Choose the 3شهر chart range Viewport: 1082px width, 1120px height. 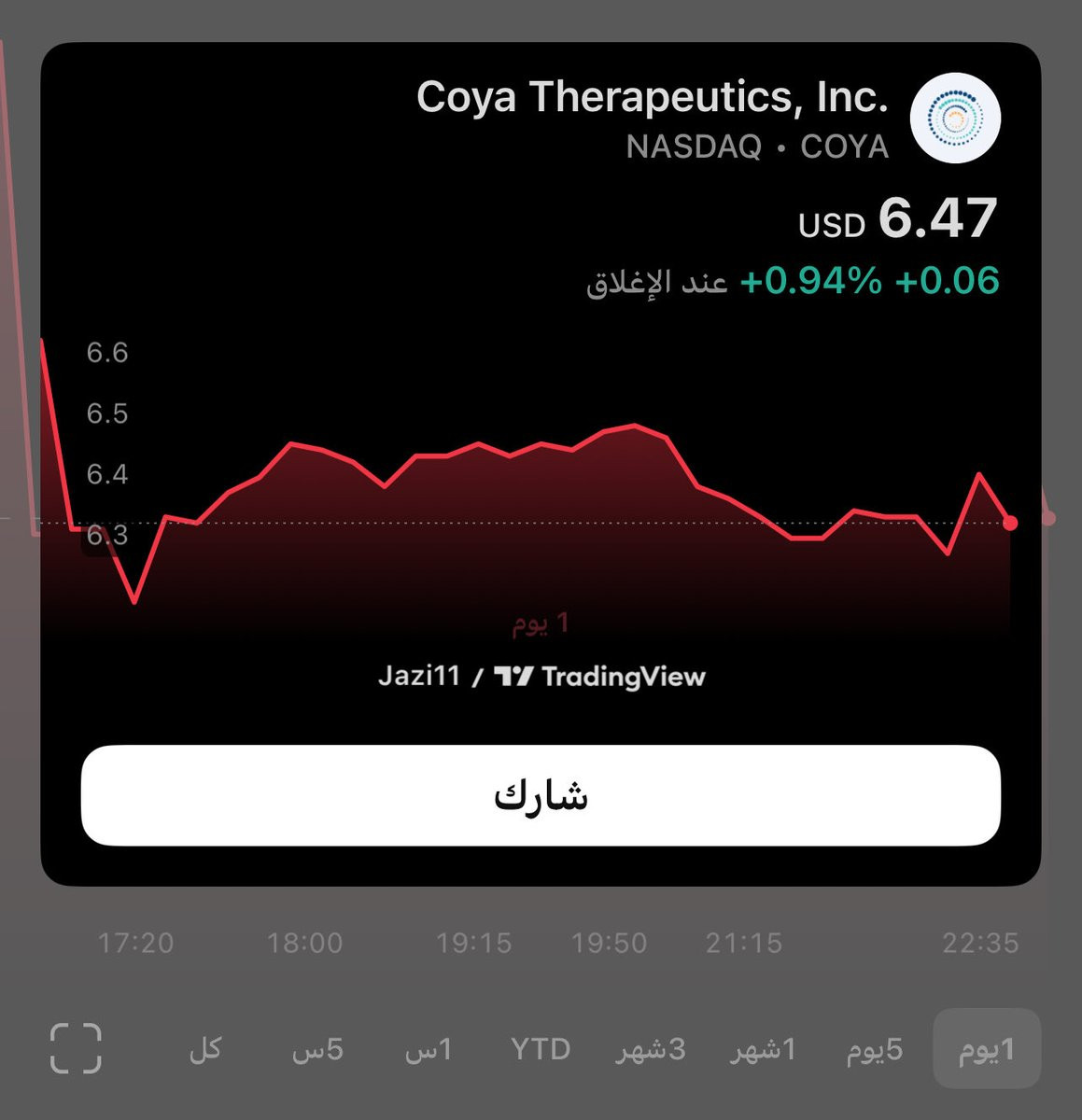pyautogui.click(x=652, y=1049)
